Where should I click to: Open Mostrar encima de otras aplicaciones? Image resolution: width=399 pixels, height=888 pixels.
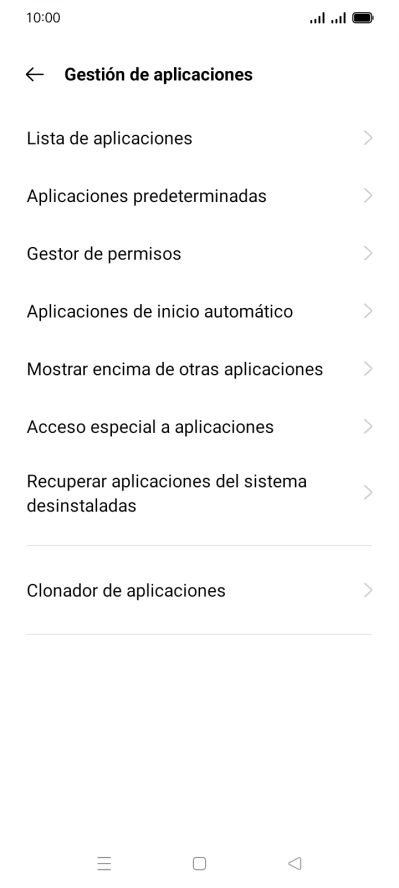tap(199, 369)
